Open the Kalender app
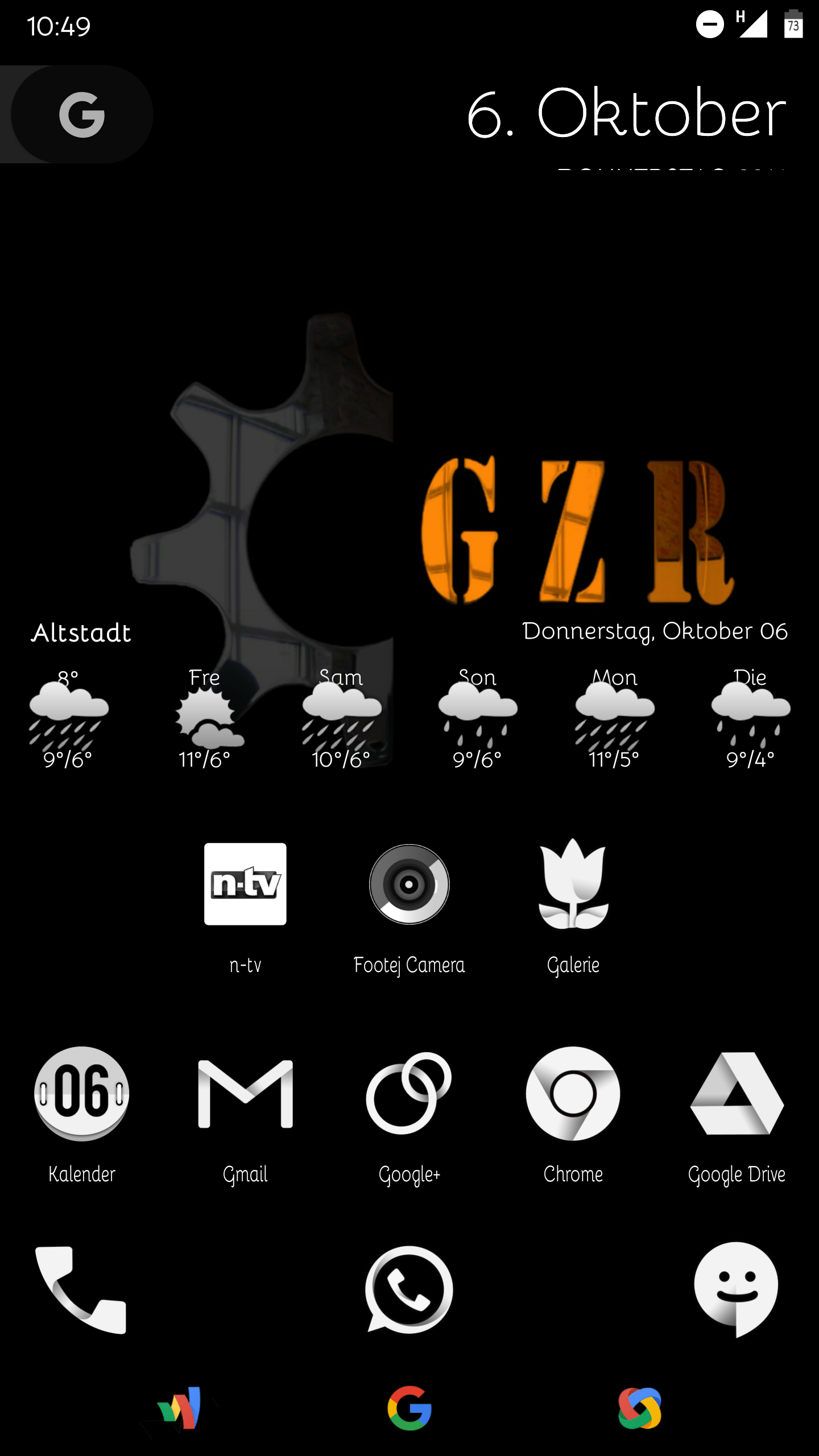Image resolution: width=819 pixels, height=1456 pixels. pyautogui.click(x=81, y=1093)
